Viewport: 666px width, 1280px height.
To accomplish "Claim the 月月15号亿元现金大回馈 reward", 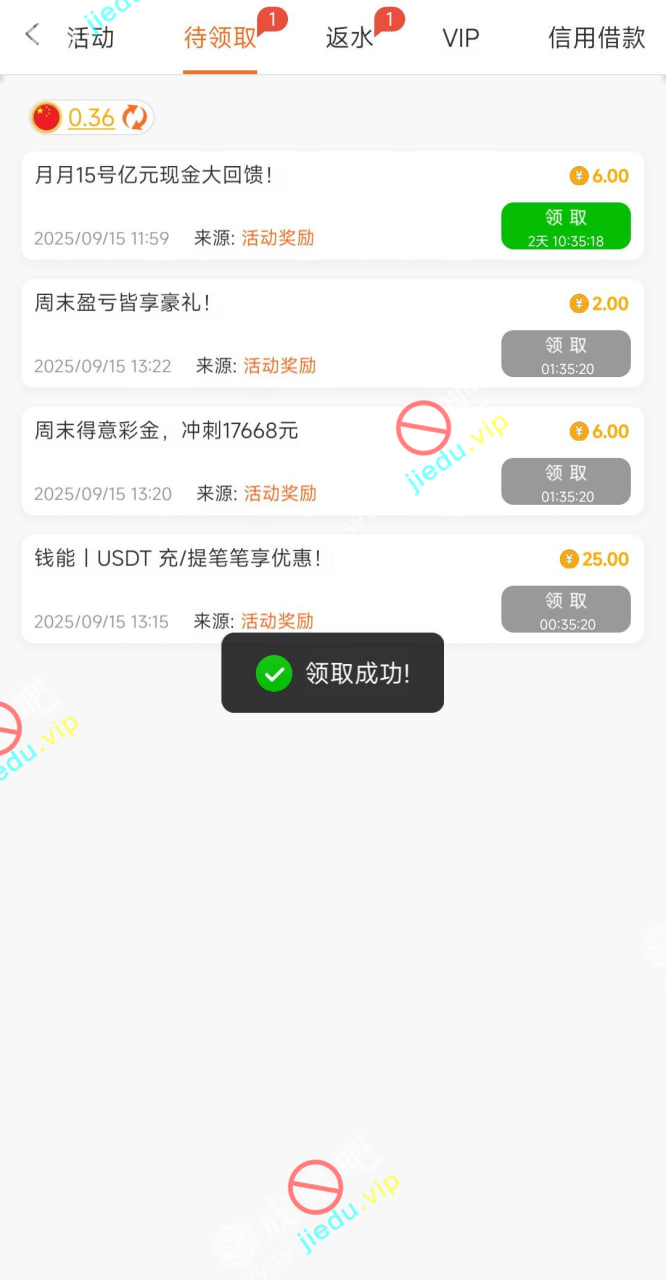I will pyautogui.click(x=565, y=226).
